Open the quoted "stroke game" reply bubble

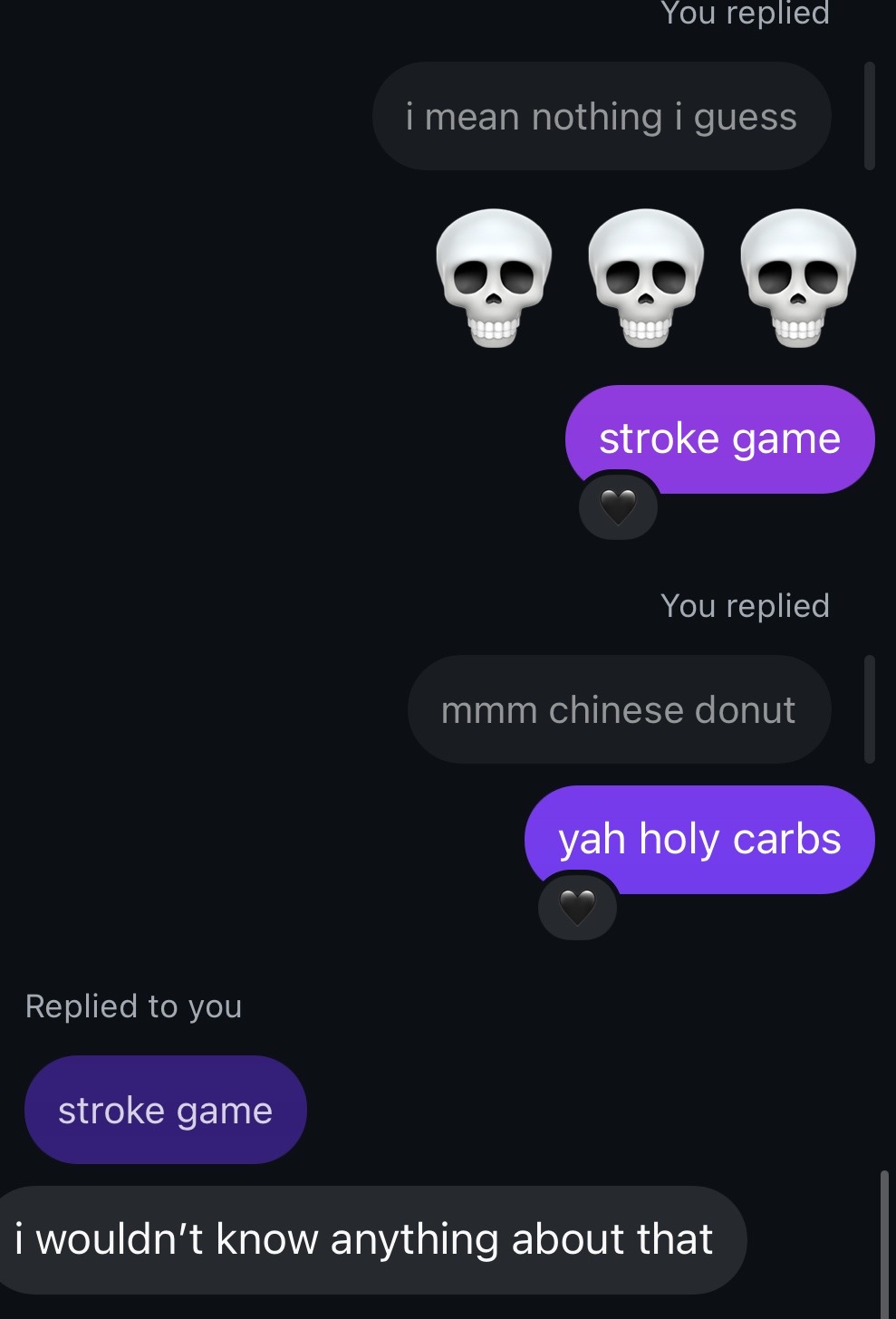coord(166,1110)
